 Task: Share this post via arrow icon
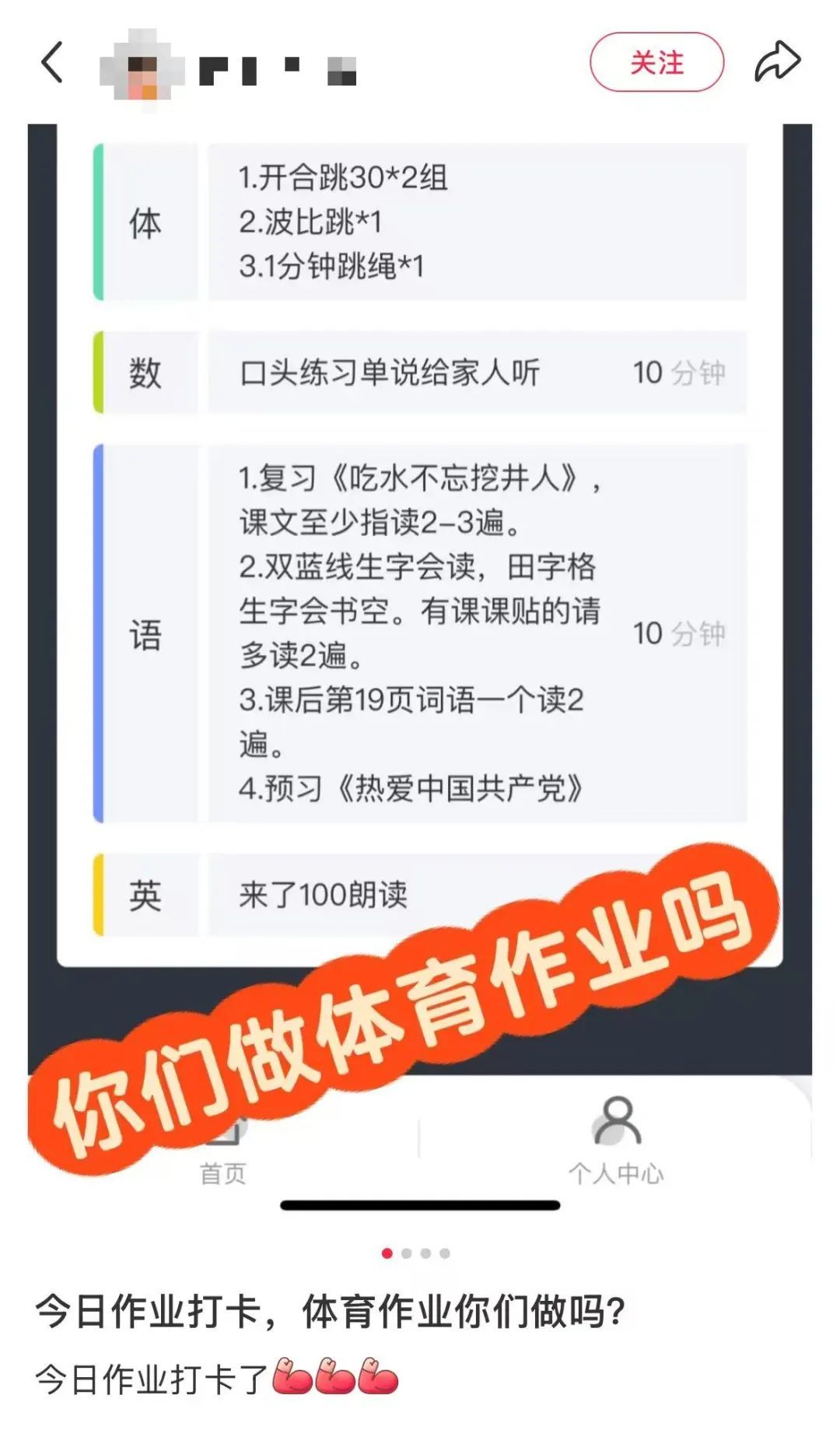(777, 62)
